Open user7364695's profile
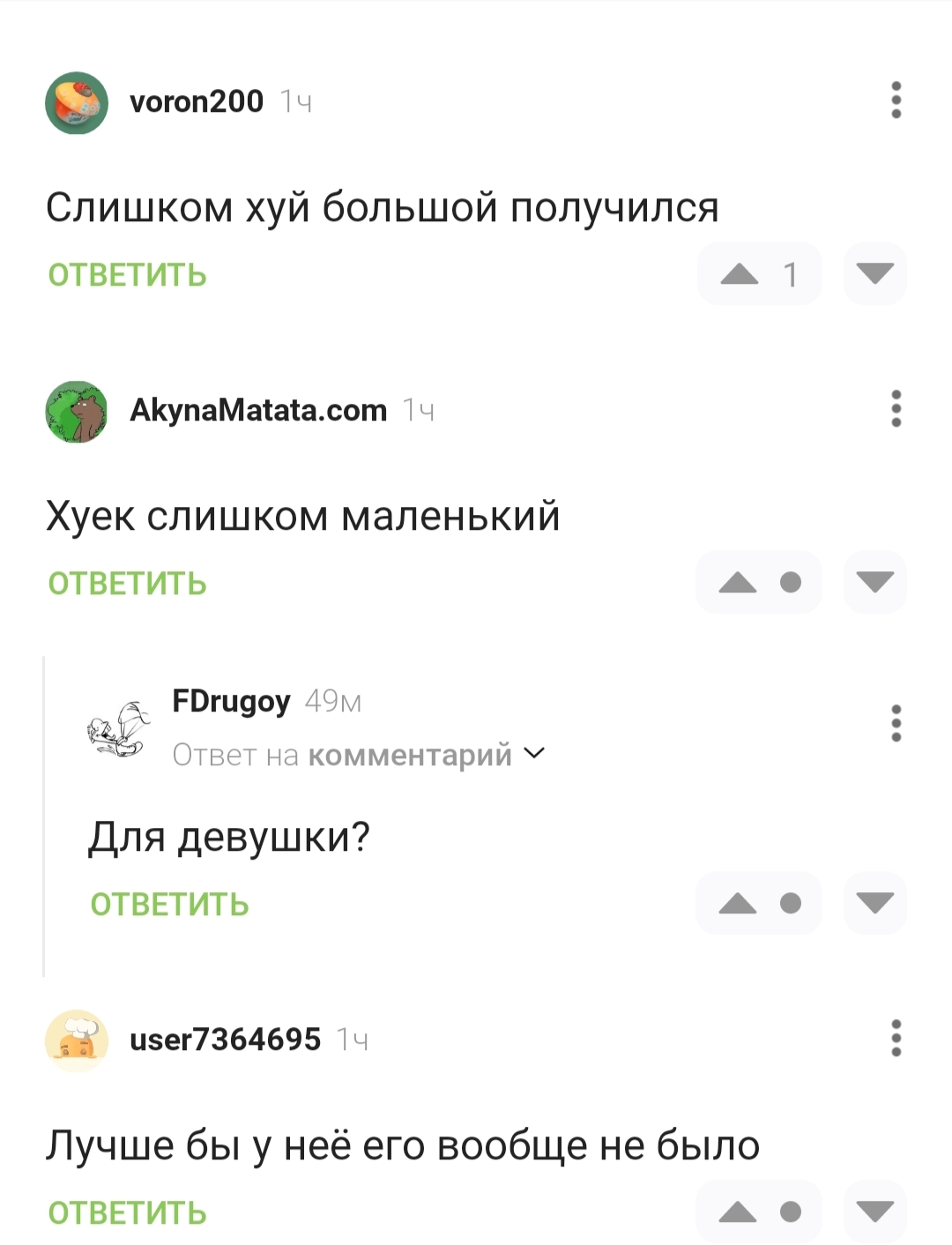 pos(225,1040)
